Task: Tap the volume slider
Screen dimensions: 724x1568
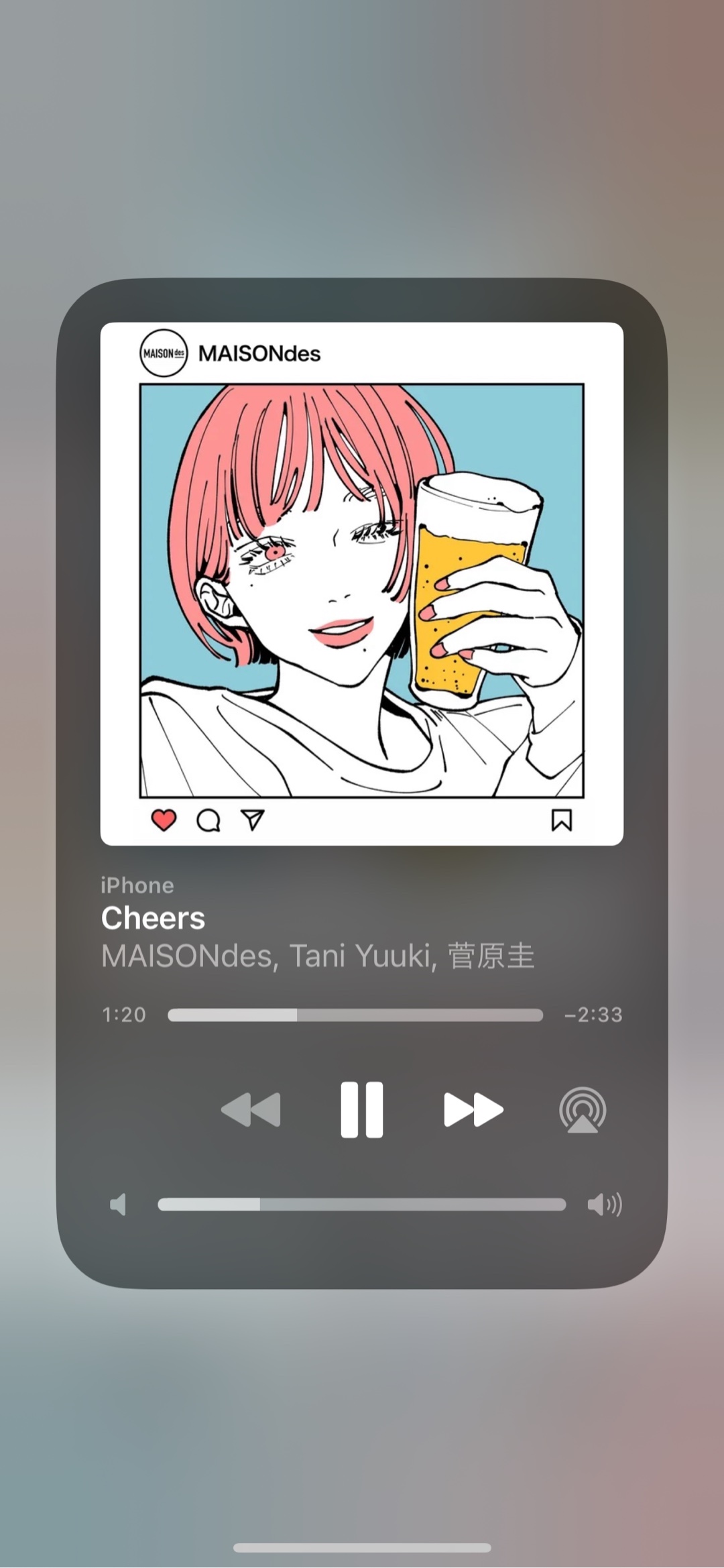Action: (x=361, y=1205)
